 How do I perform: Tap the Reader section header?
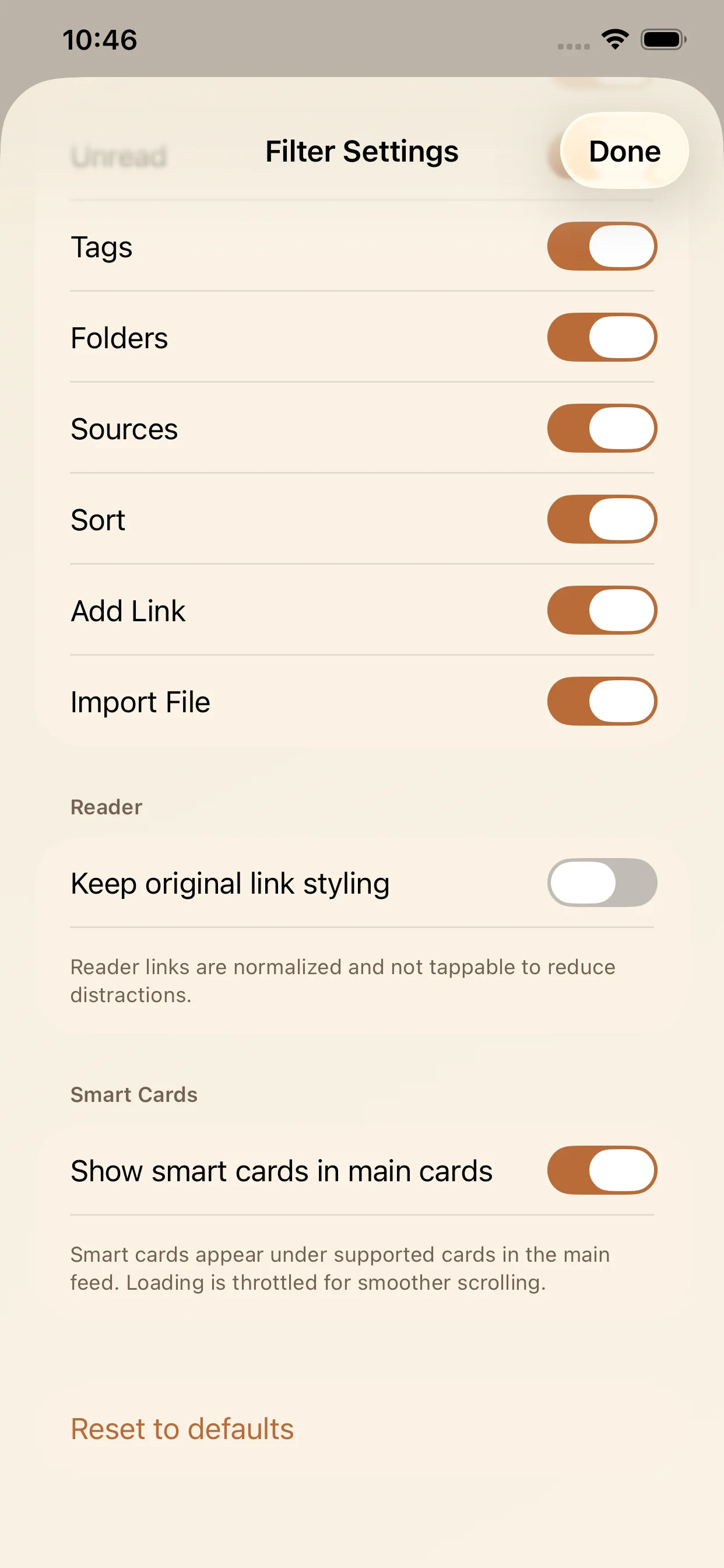click(106, 807)
